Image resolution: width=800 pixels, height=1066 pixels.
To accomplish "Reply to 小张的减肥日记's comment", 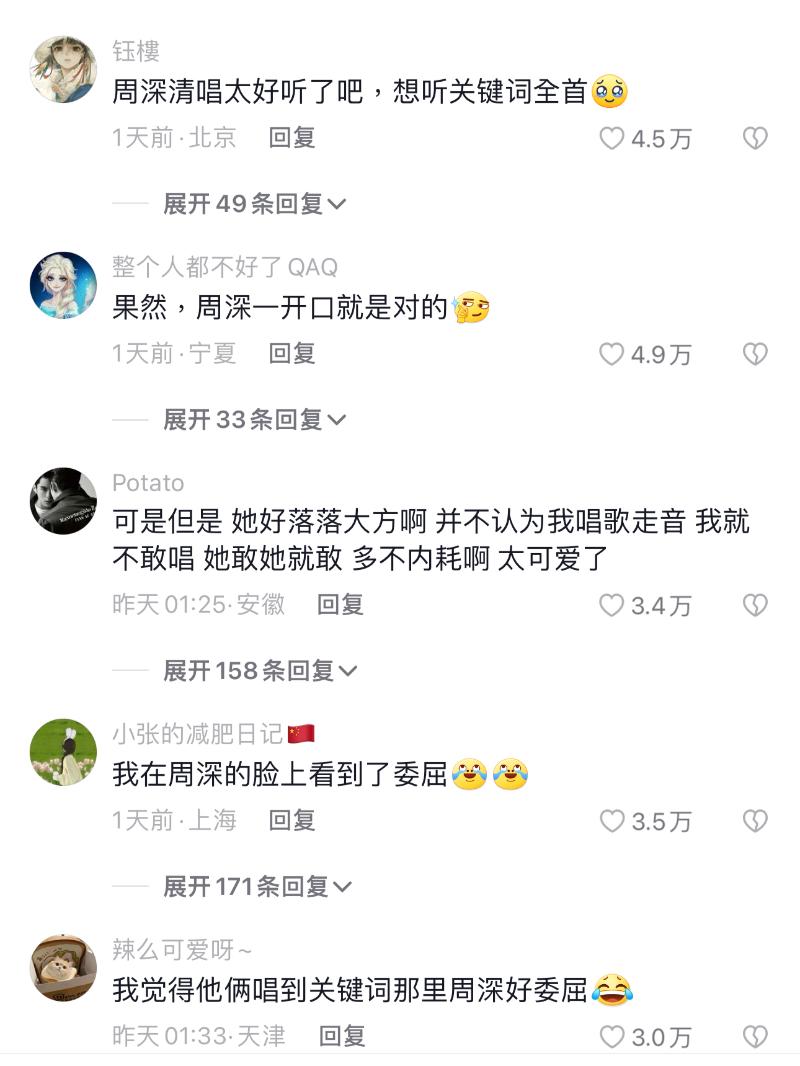I will [x=292, y=821].
